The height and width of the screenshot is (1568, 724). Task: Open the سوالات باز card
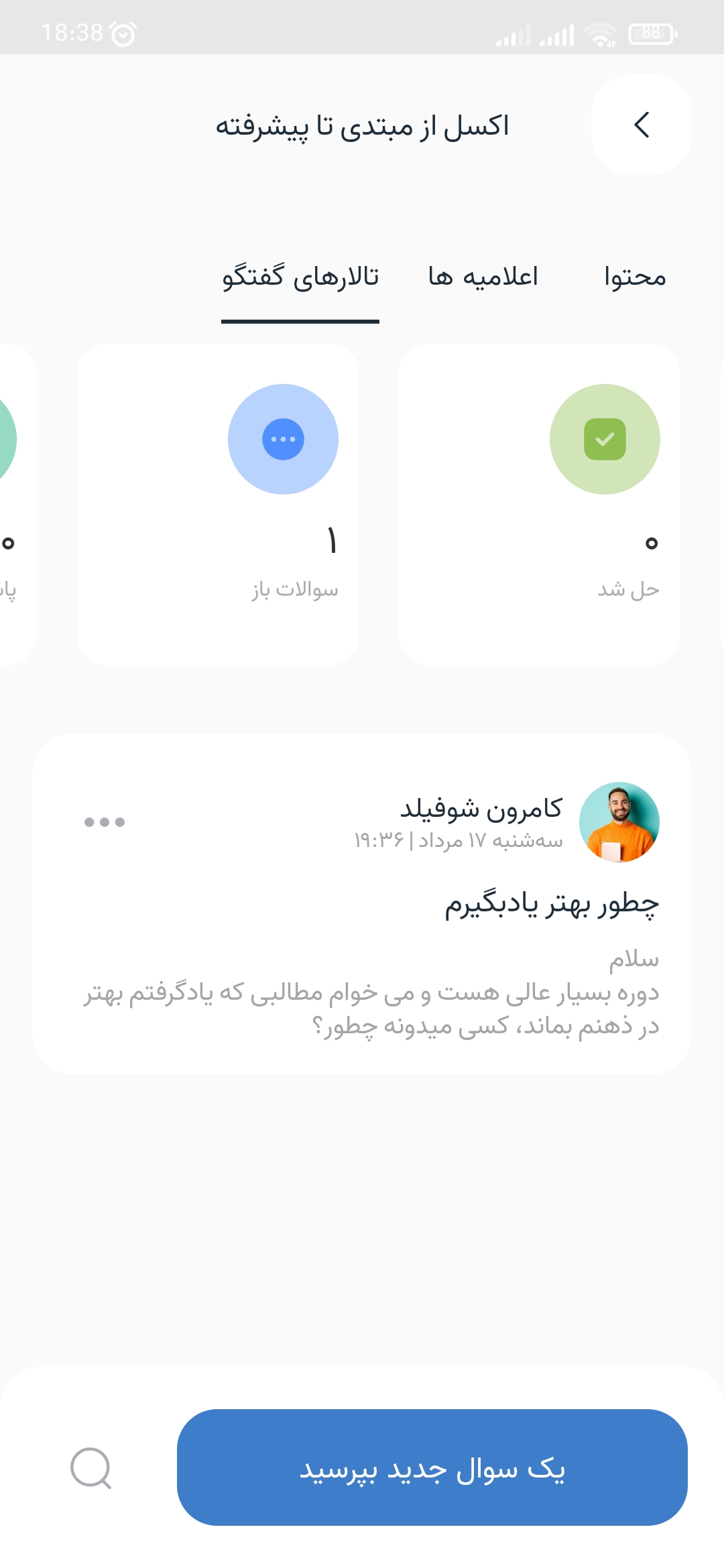pyautogui.click(x=218, y=504)
